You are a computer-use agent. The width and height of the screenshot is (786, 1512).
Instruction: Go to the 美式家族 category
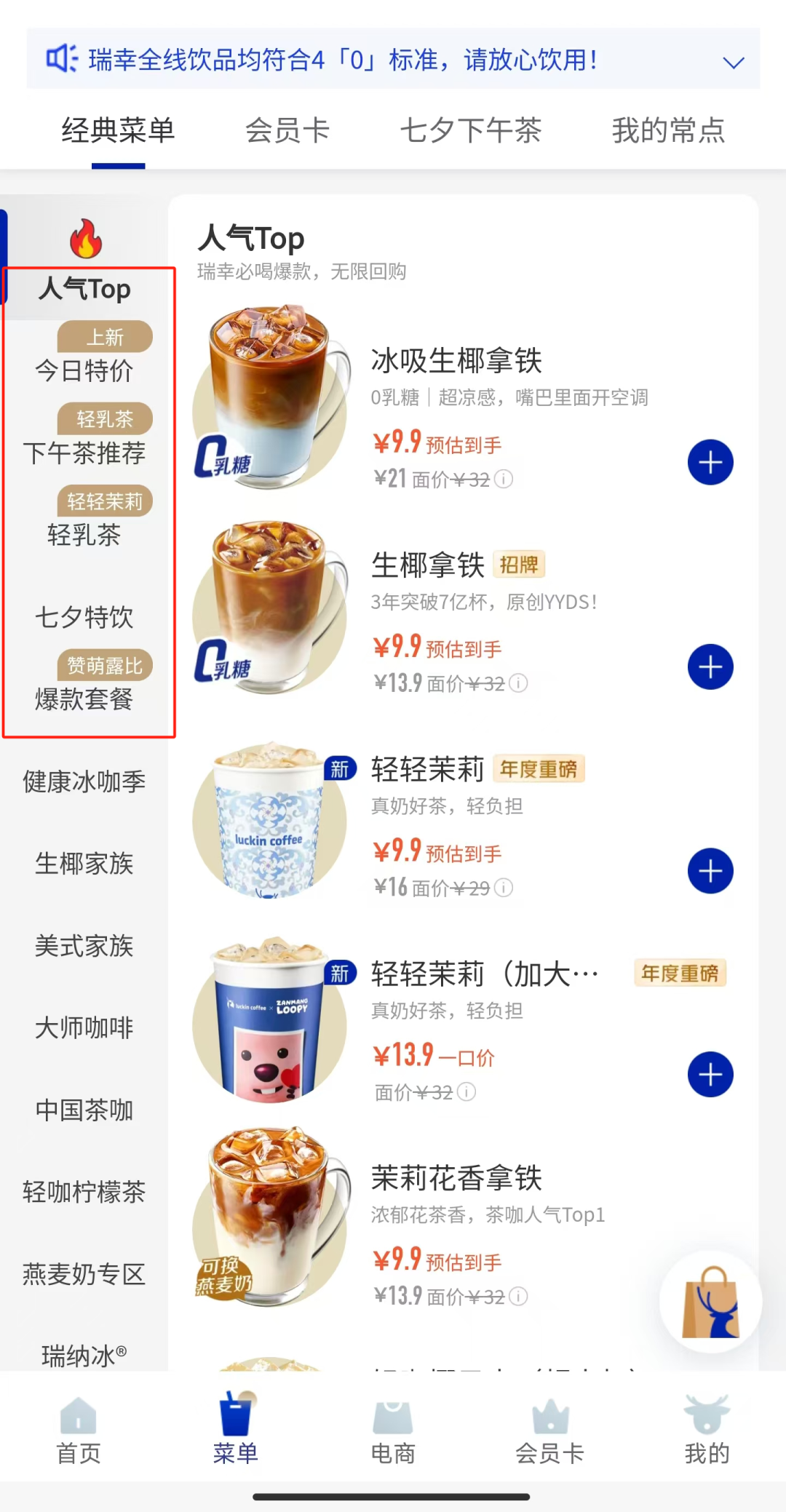[x=84, y=946]
